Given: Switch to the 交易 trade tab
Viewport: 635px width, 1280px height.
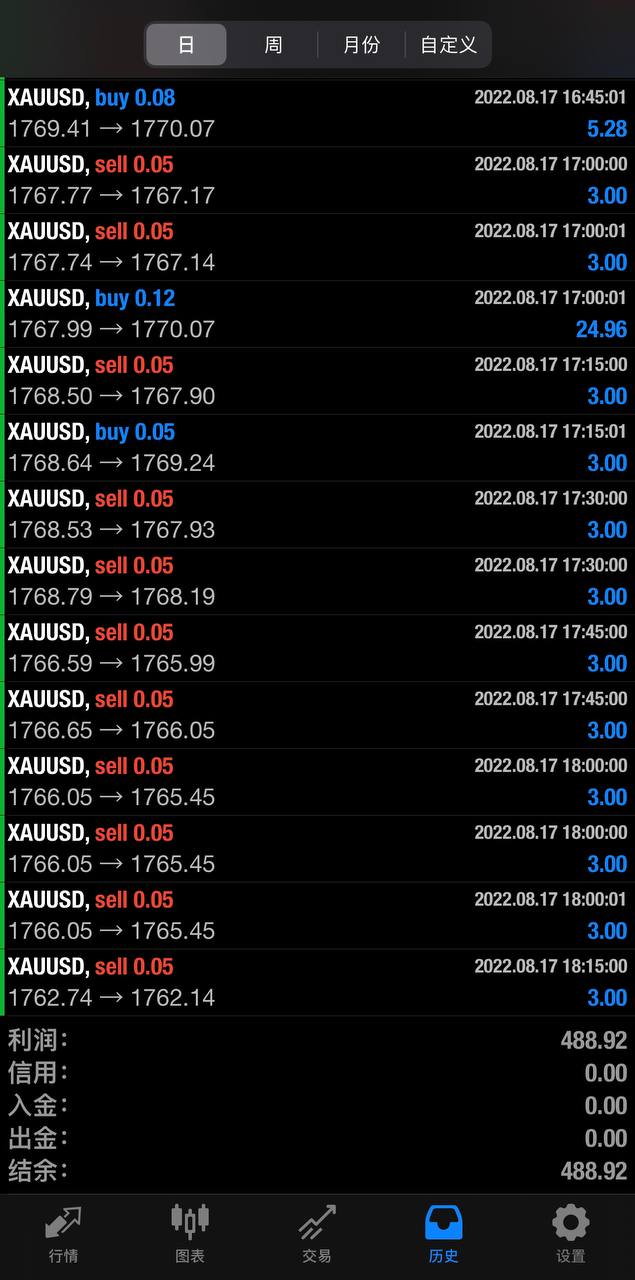Looking at the screenshot, I should tap(317, 1235).
